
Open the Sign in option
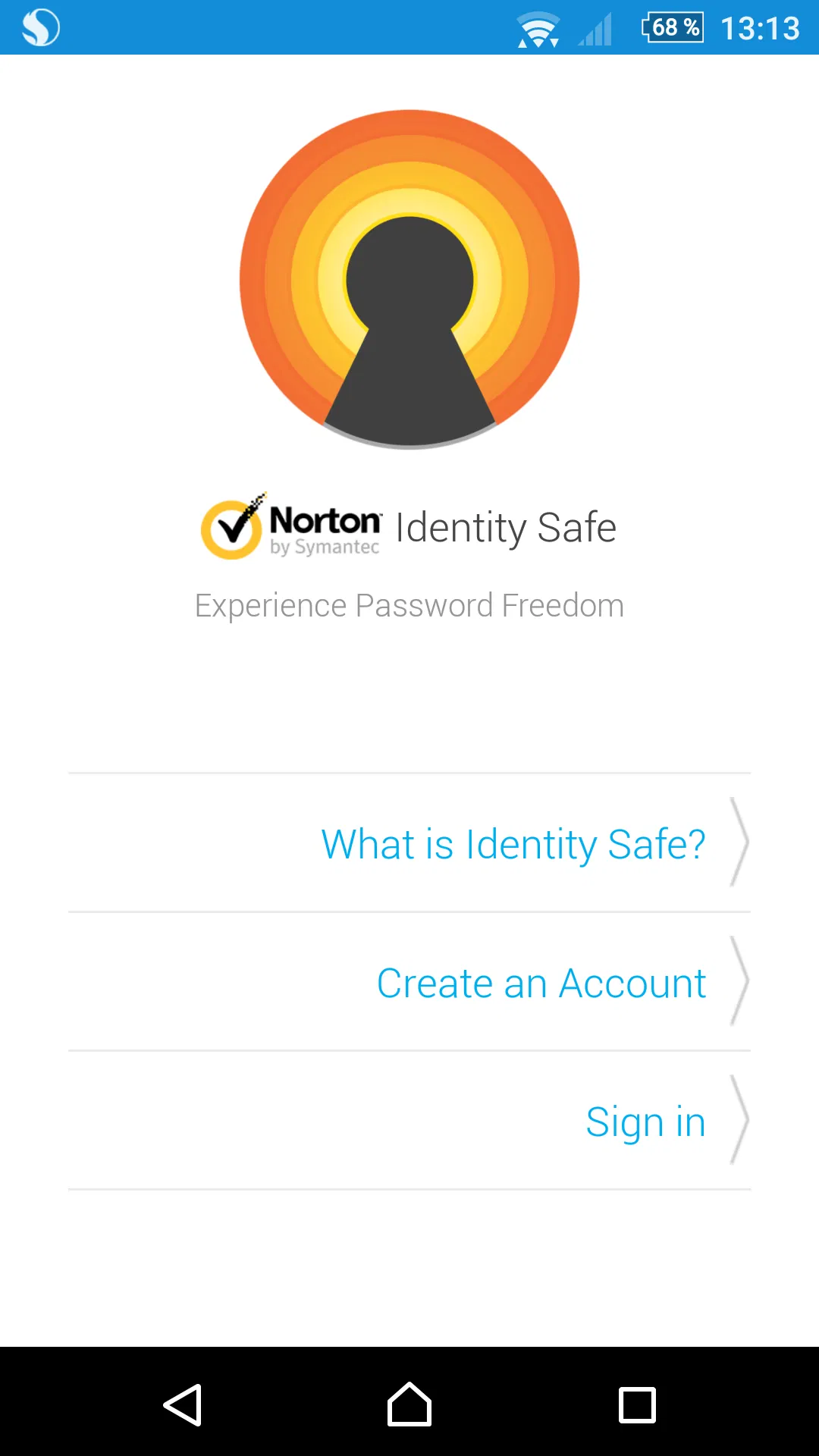click(x=645, y=1122)
